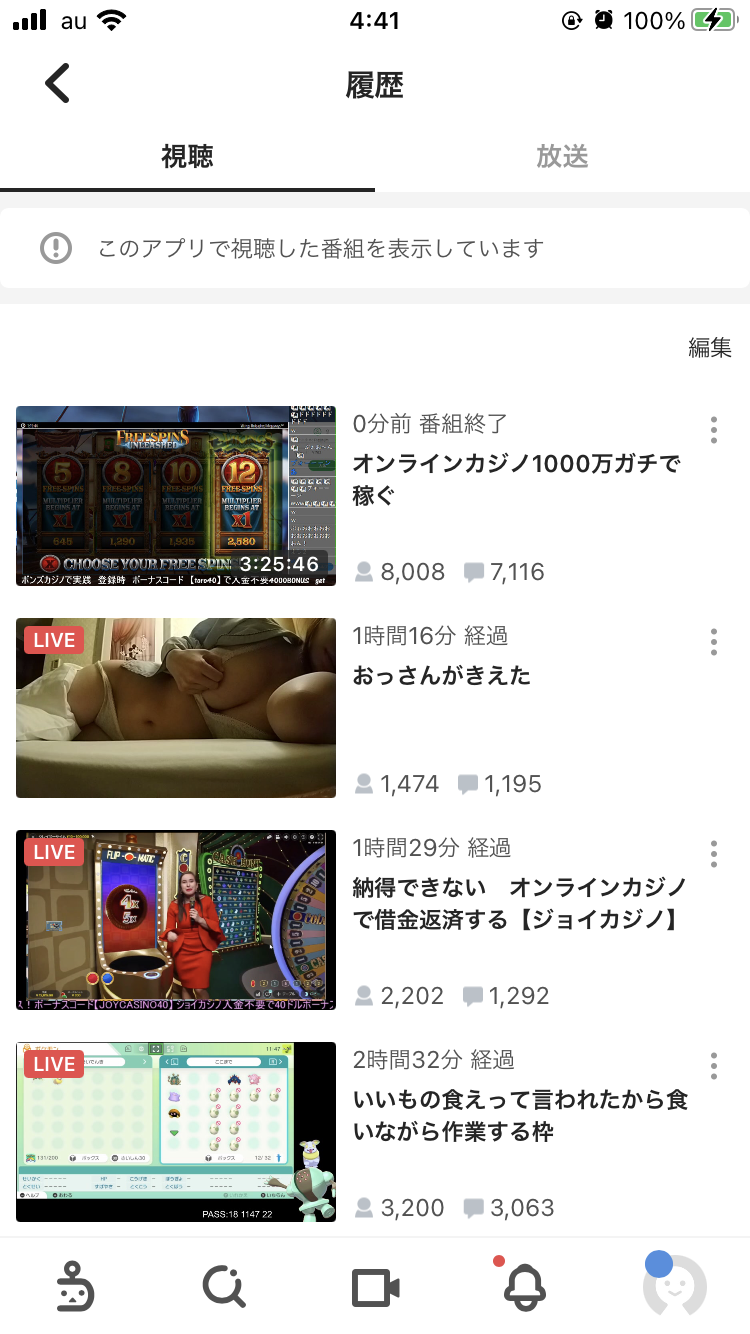Open the いいもの食えって言われたから stream

(x=520, y=1115)
